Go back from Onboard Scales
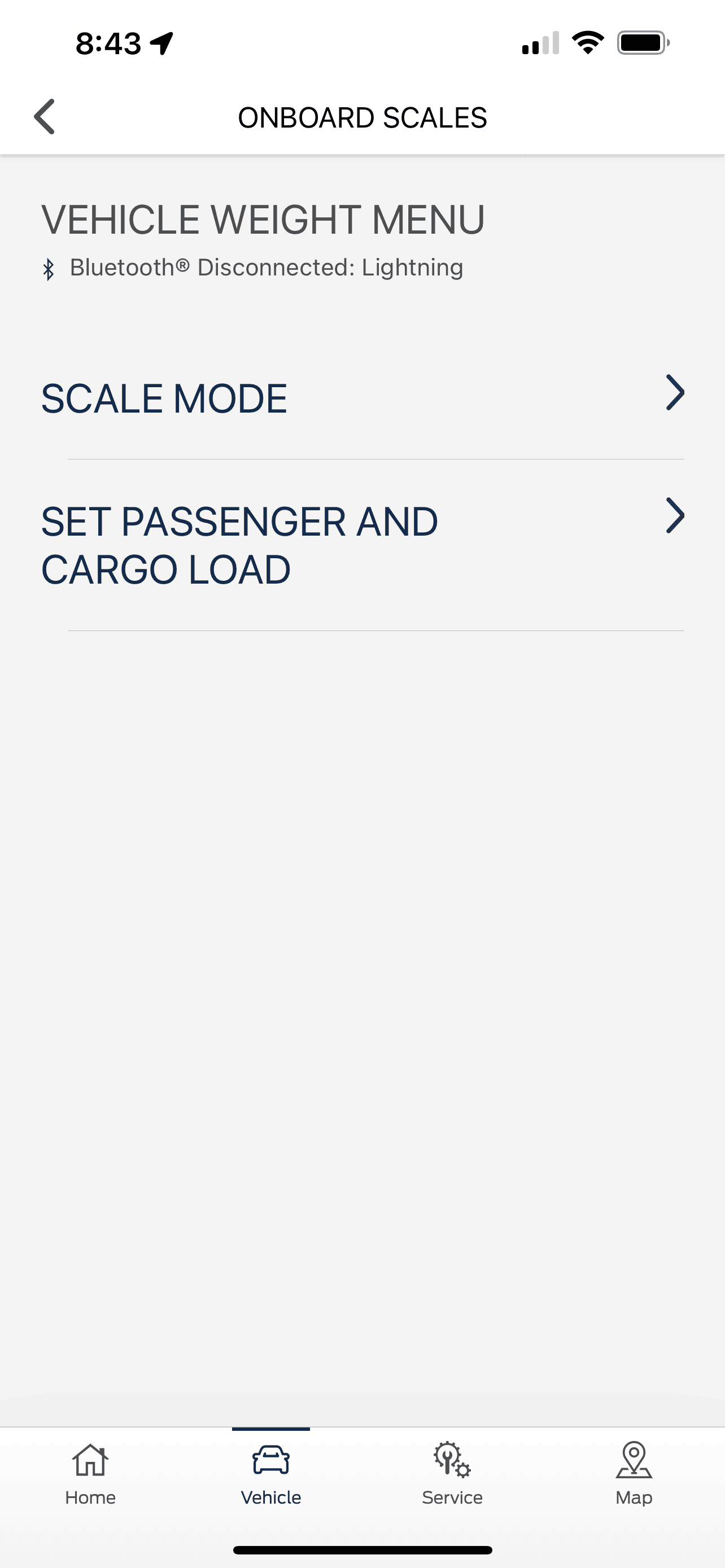Image resolution: width=725 pixels, height=1568 pixels. [45, 116]
